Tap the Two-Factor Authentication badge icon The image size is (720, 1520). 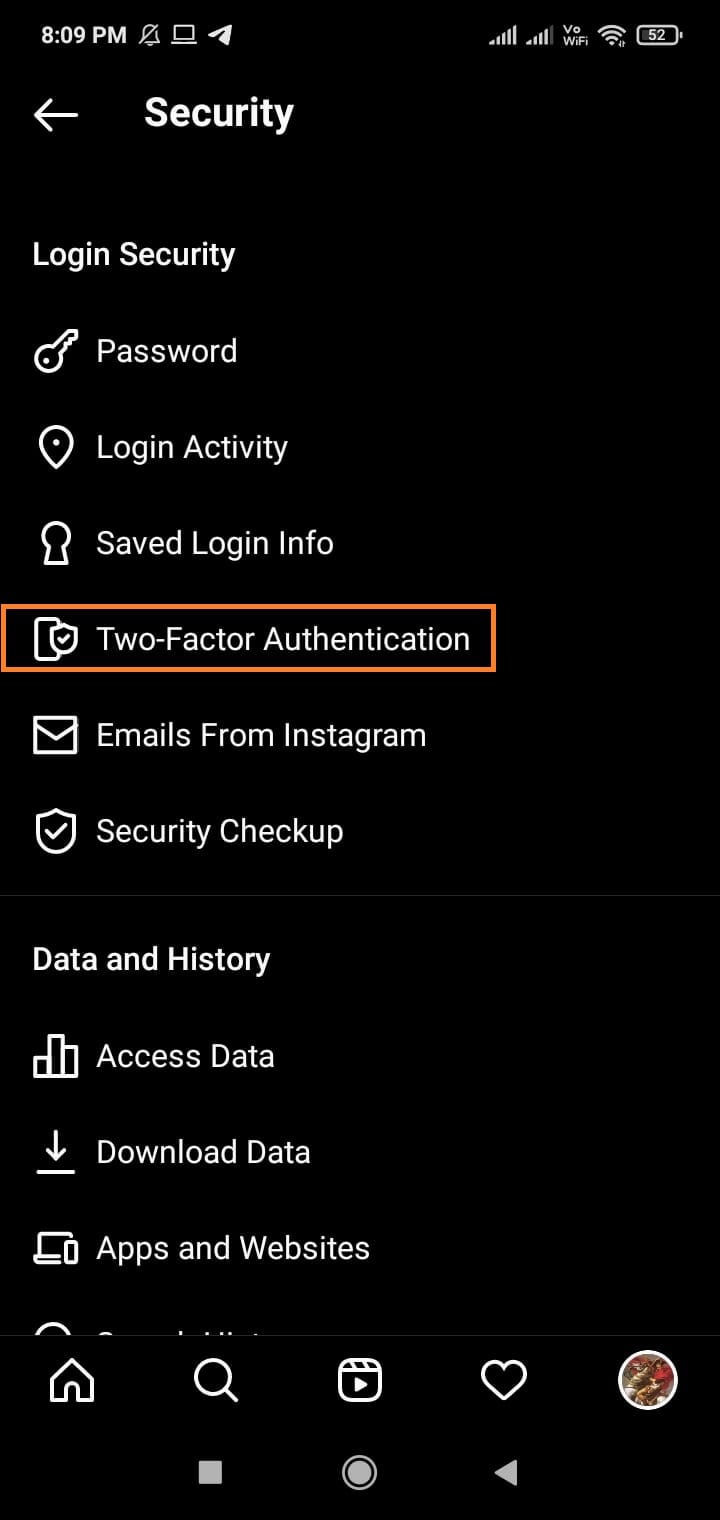click(55, 639)
